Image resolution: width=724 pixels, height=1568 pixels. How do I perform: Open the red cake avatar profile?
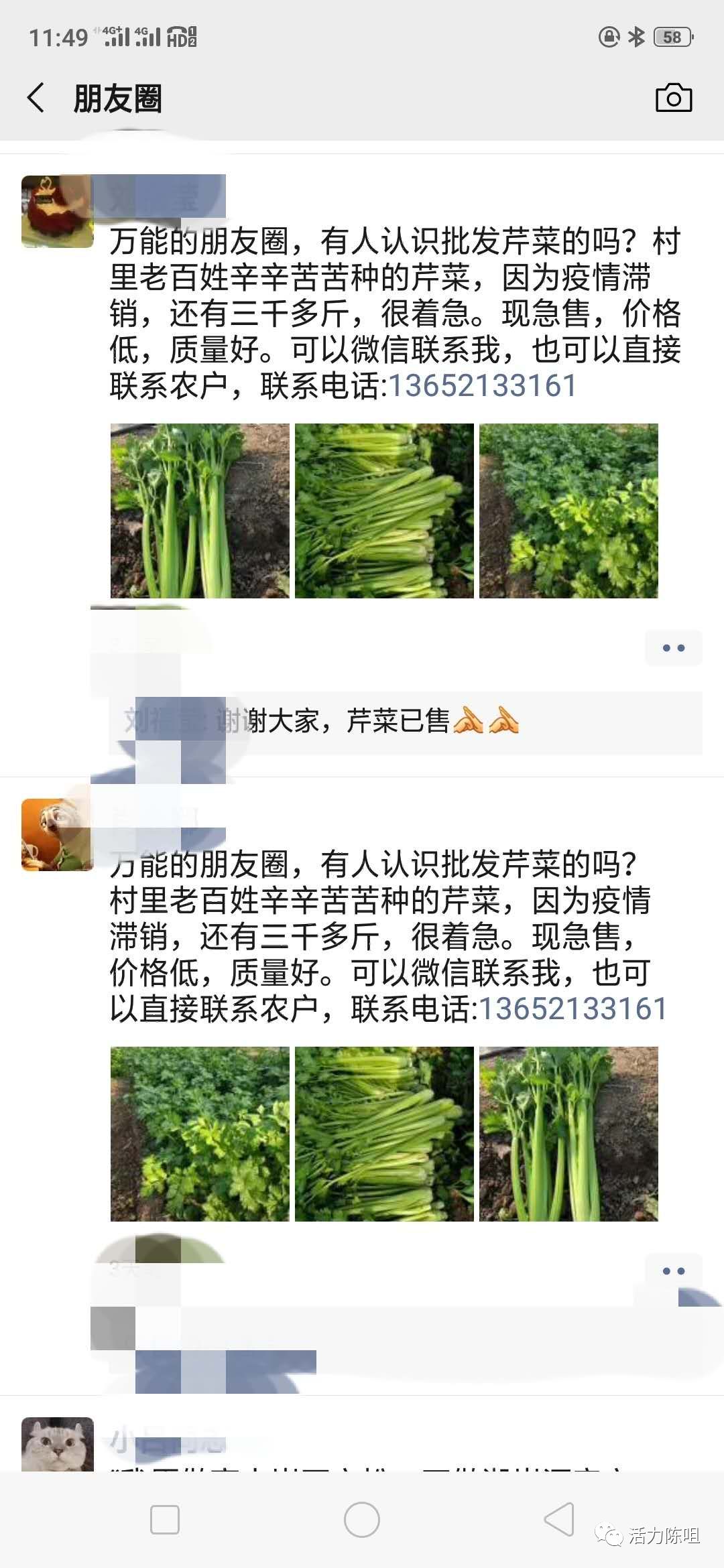[58, 212]
